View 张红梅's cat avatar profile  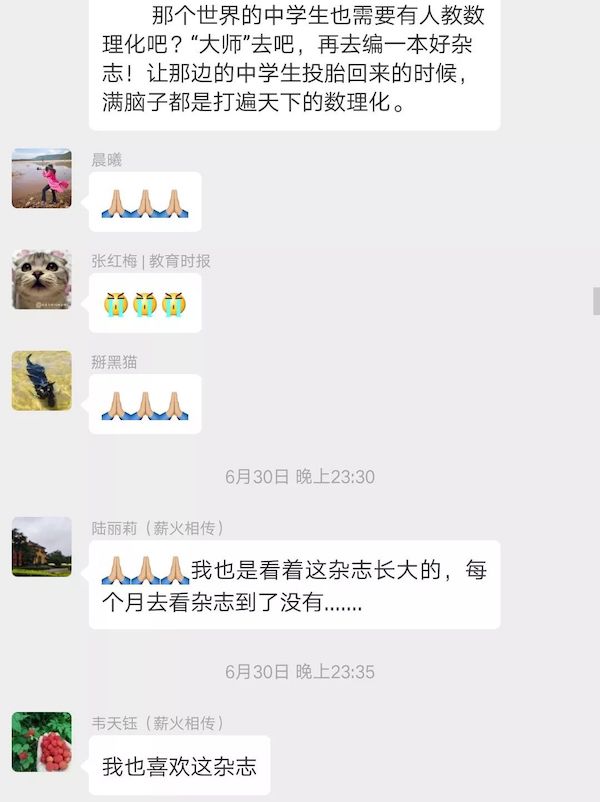point(41,279)
